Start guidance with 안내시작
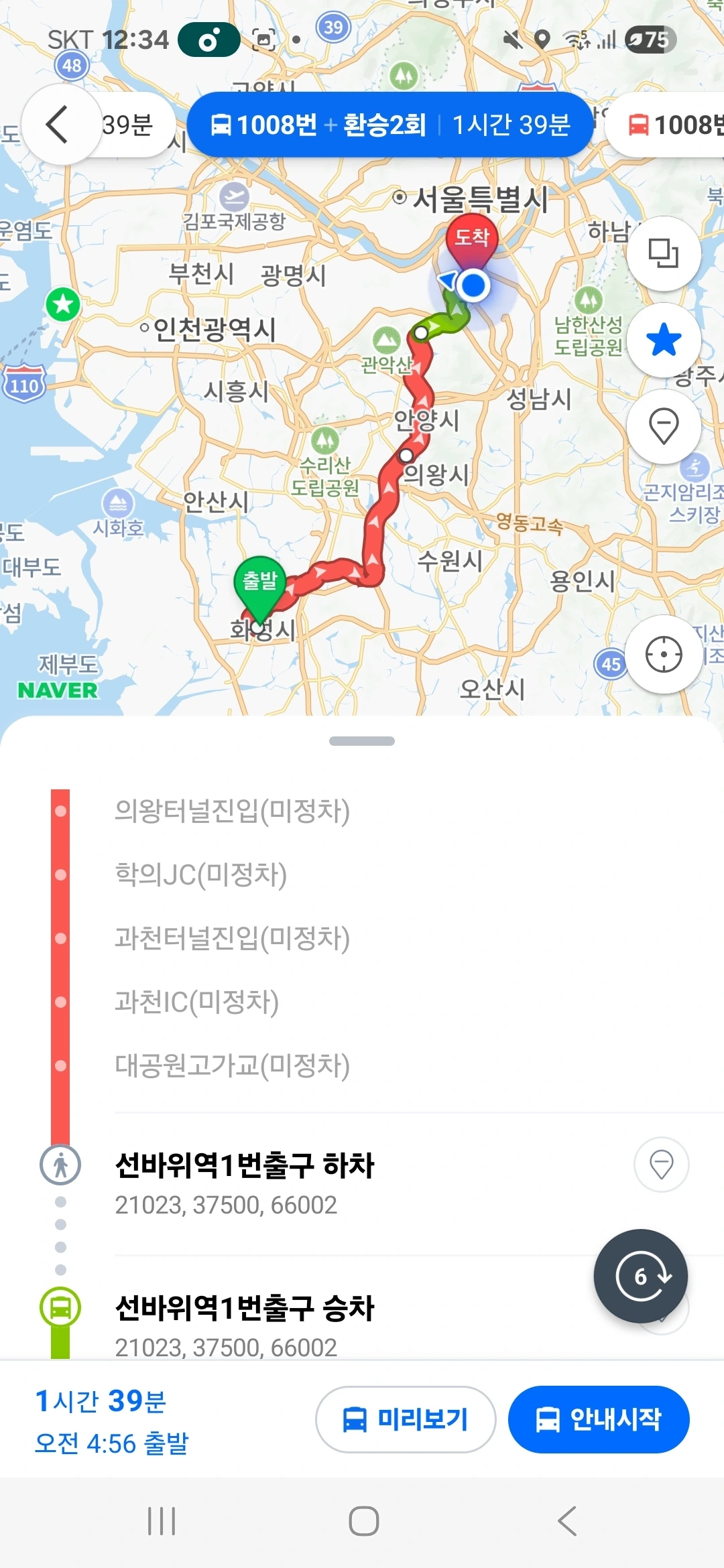 pyautogui.click(x=599, y=1419)
